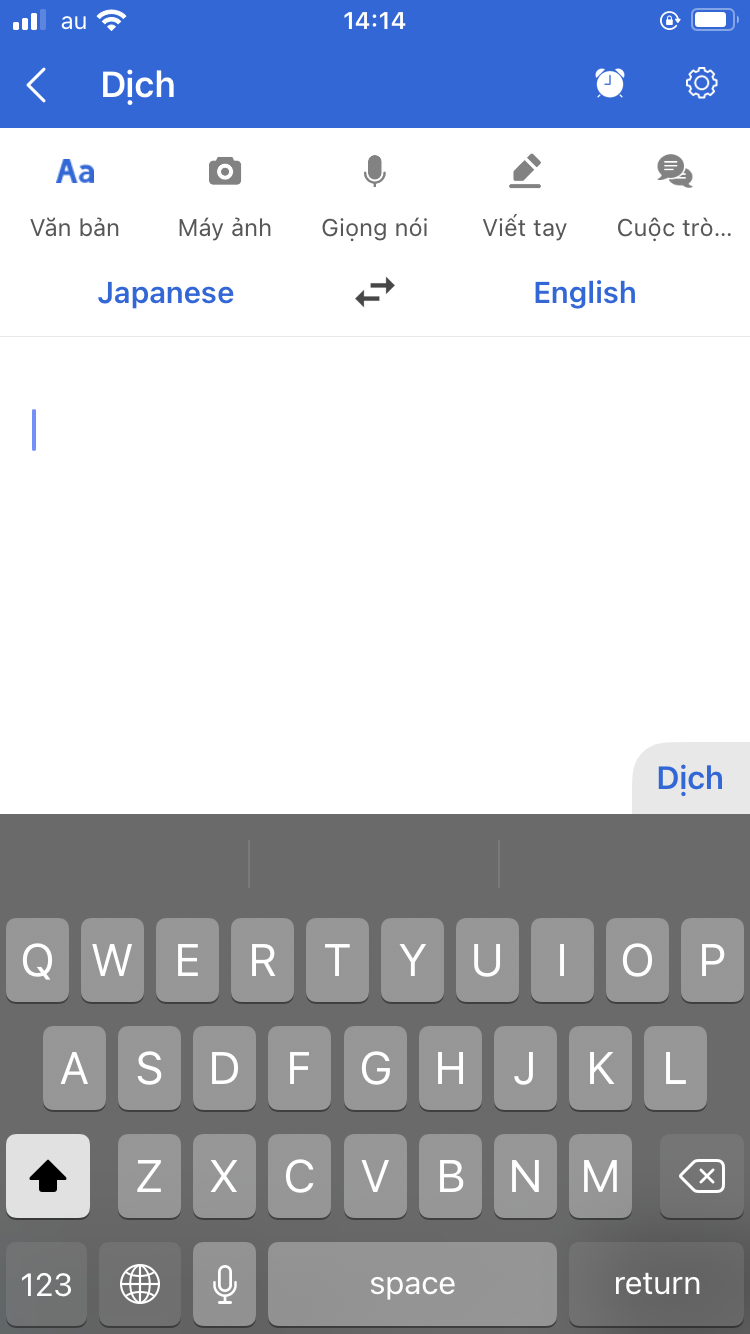Open the alarm clock icon in header
Viewport: 750px width, 1334px height.
(610, 84)
